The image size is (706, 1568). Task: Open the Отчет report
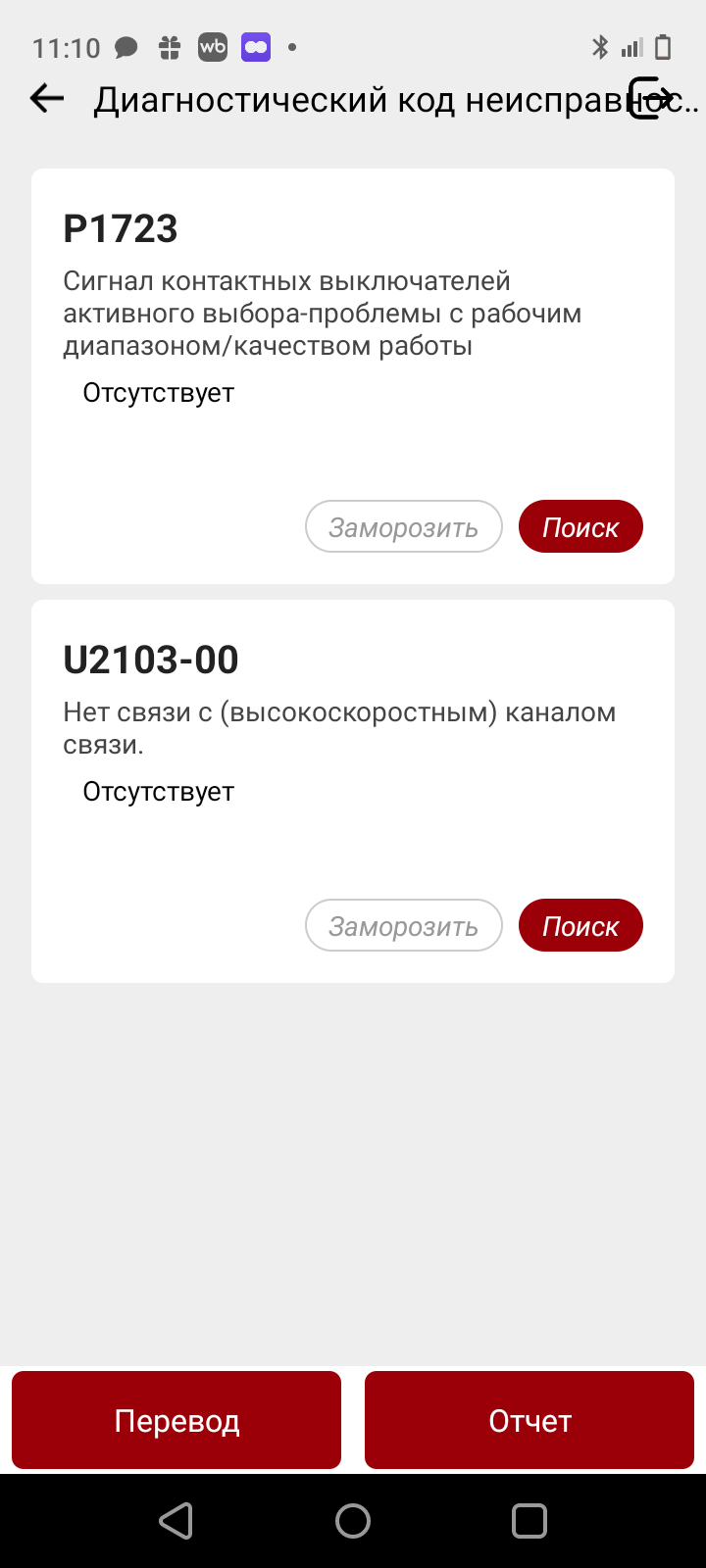tap(529, 1420)
